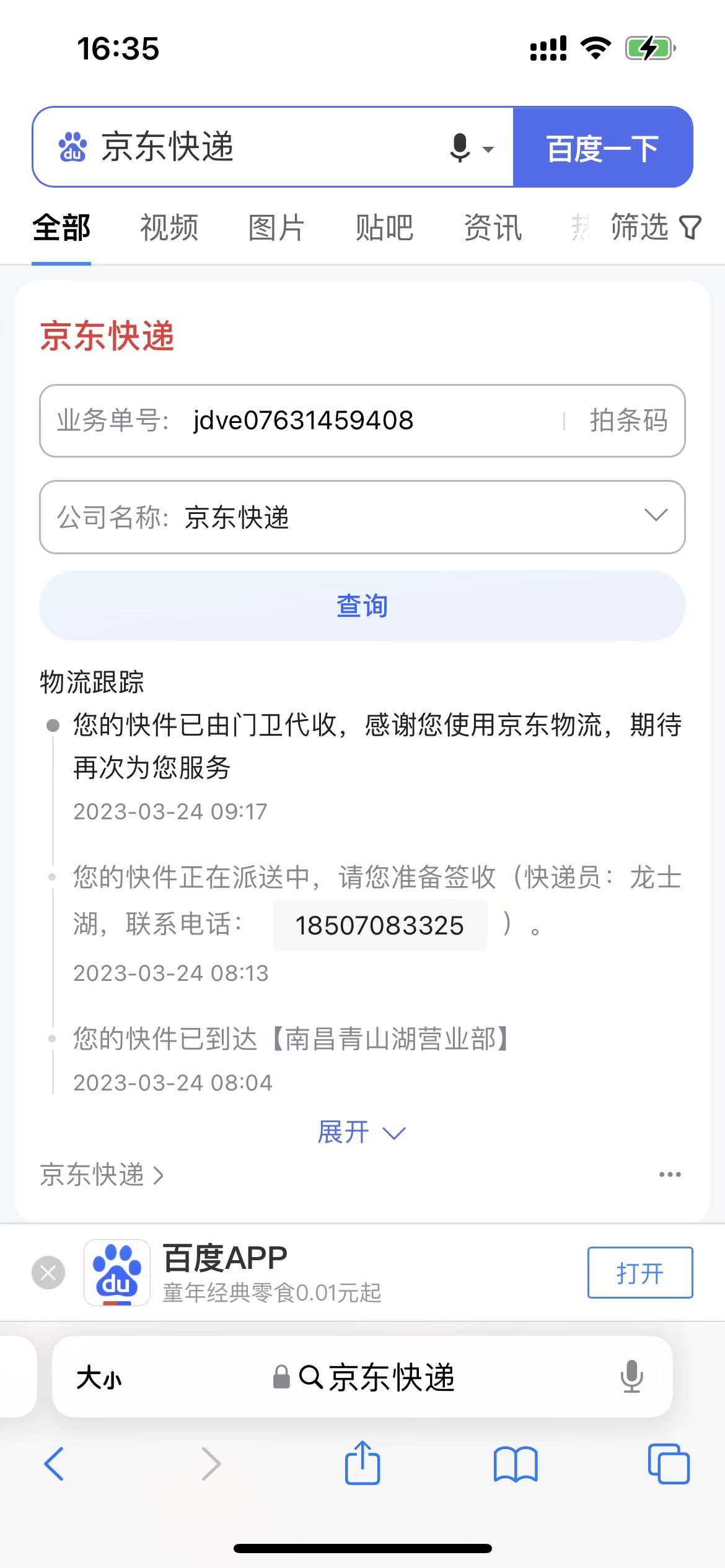Switch to the 图片 tab

276,227
